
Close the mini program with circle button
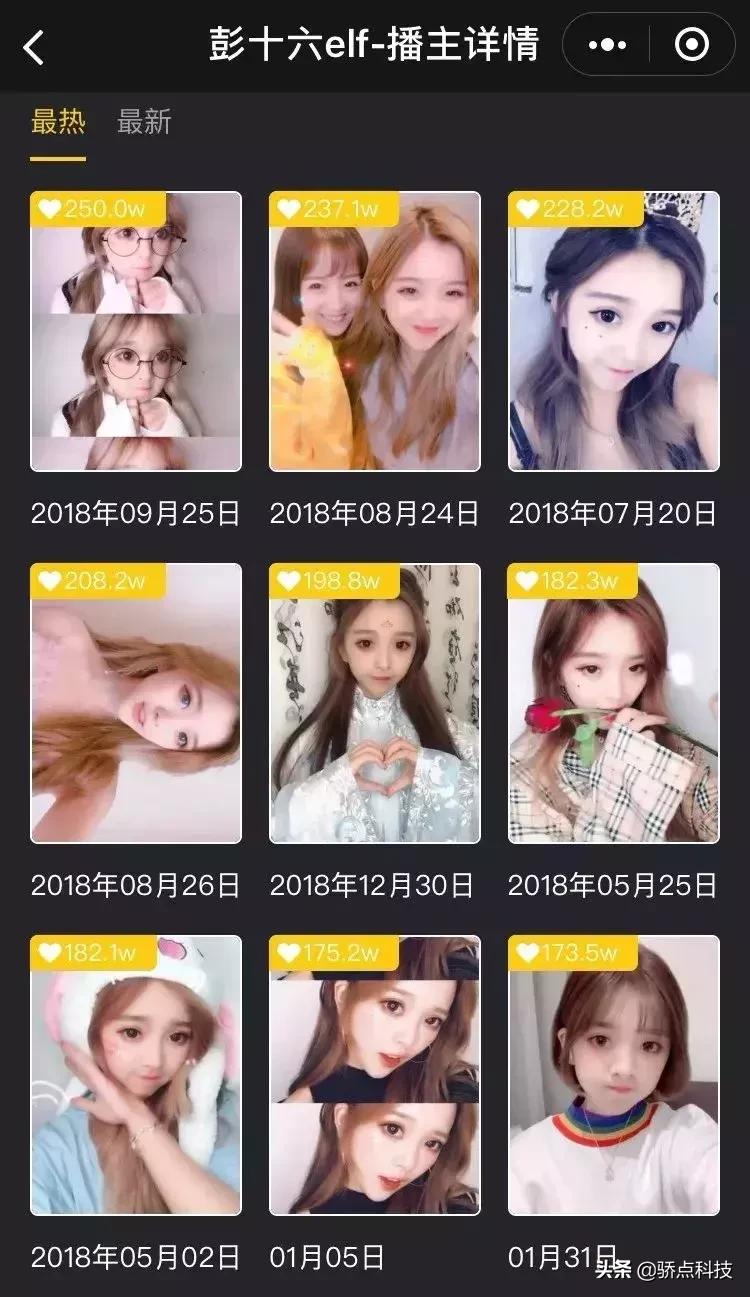tap(692, 45)
